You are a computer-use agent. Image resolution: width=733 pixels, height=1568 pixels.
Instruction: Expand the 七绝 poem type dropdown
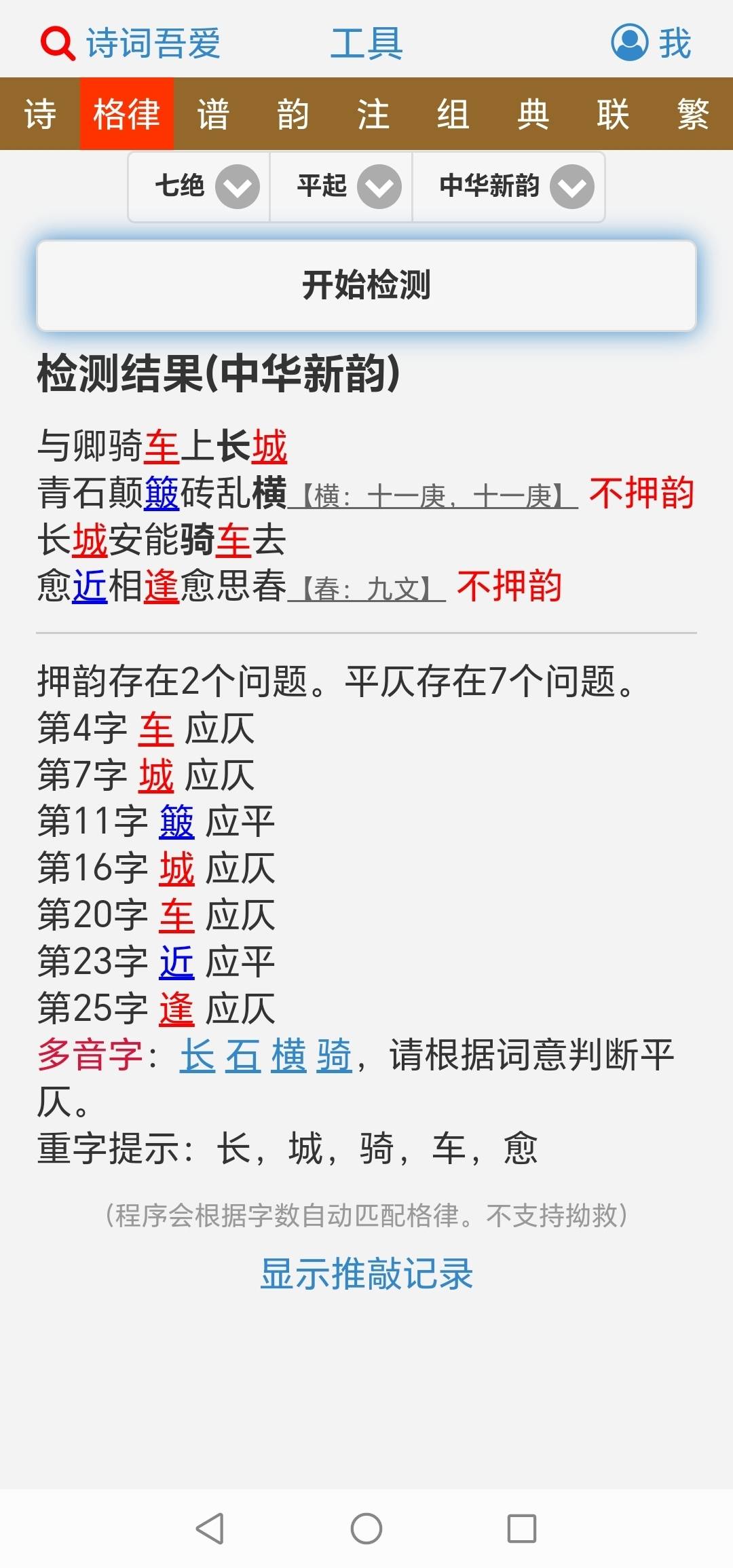pos(200,187)
